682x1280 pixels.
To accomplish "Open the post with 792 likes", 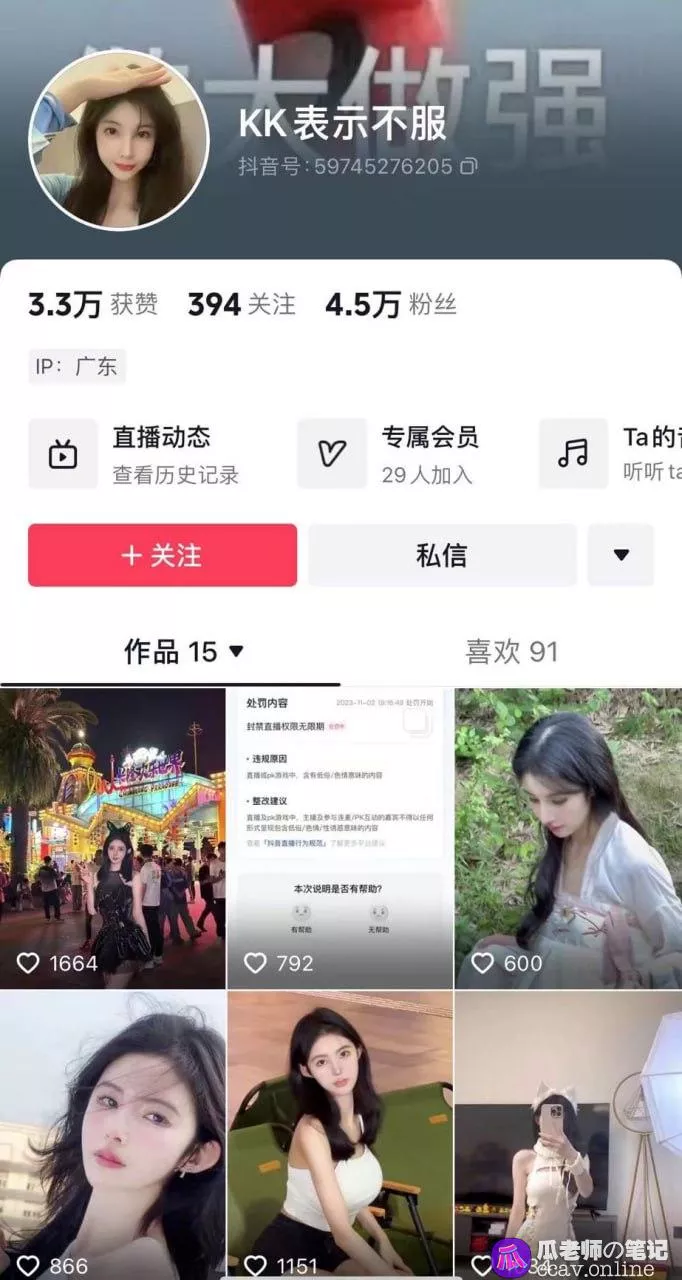I will [x=340, y=838].
